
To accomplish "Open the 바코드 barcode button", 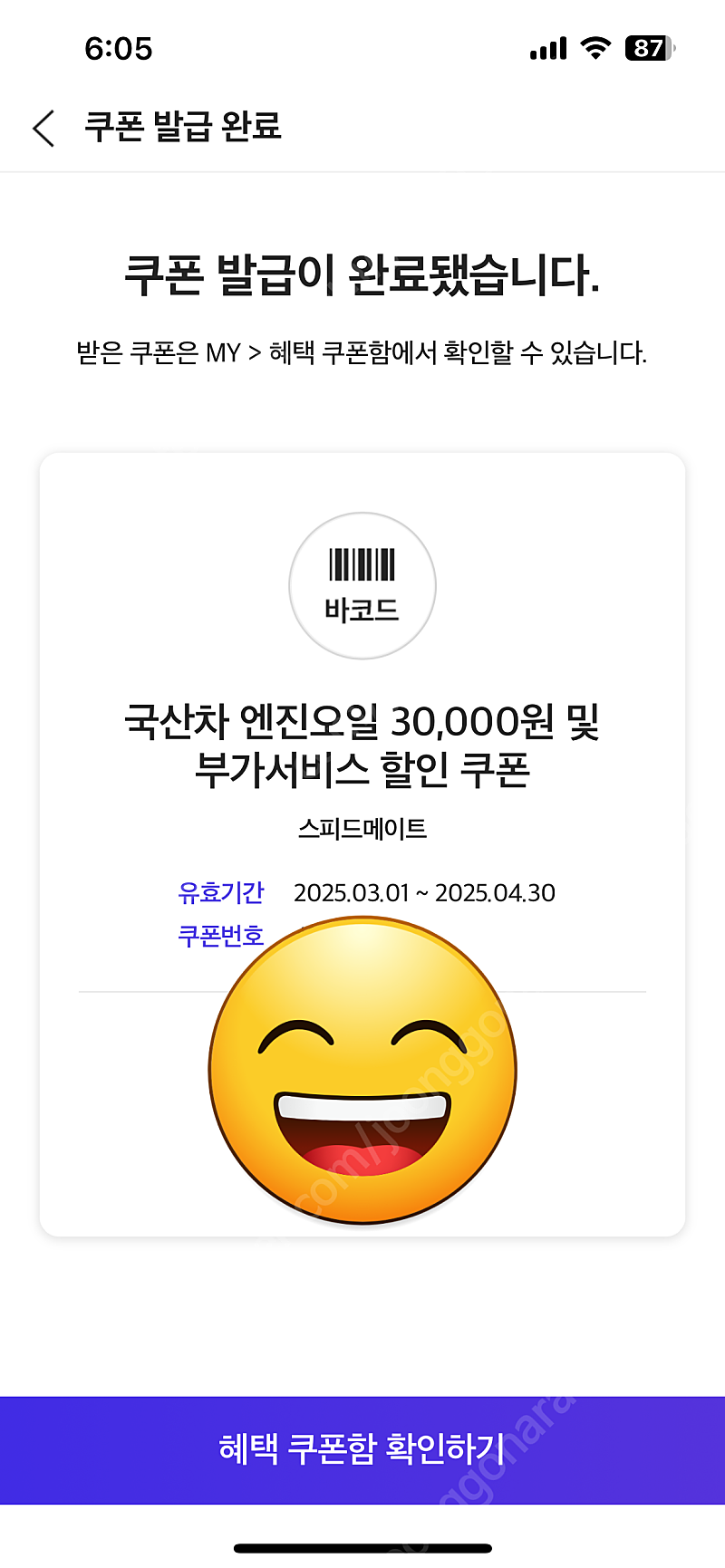I will 362,586.
